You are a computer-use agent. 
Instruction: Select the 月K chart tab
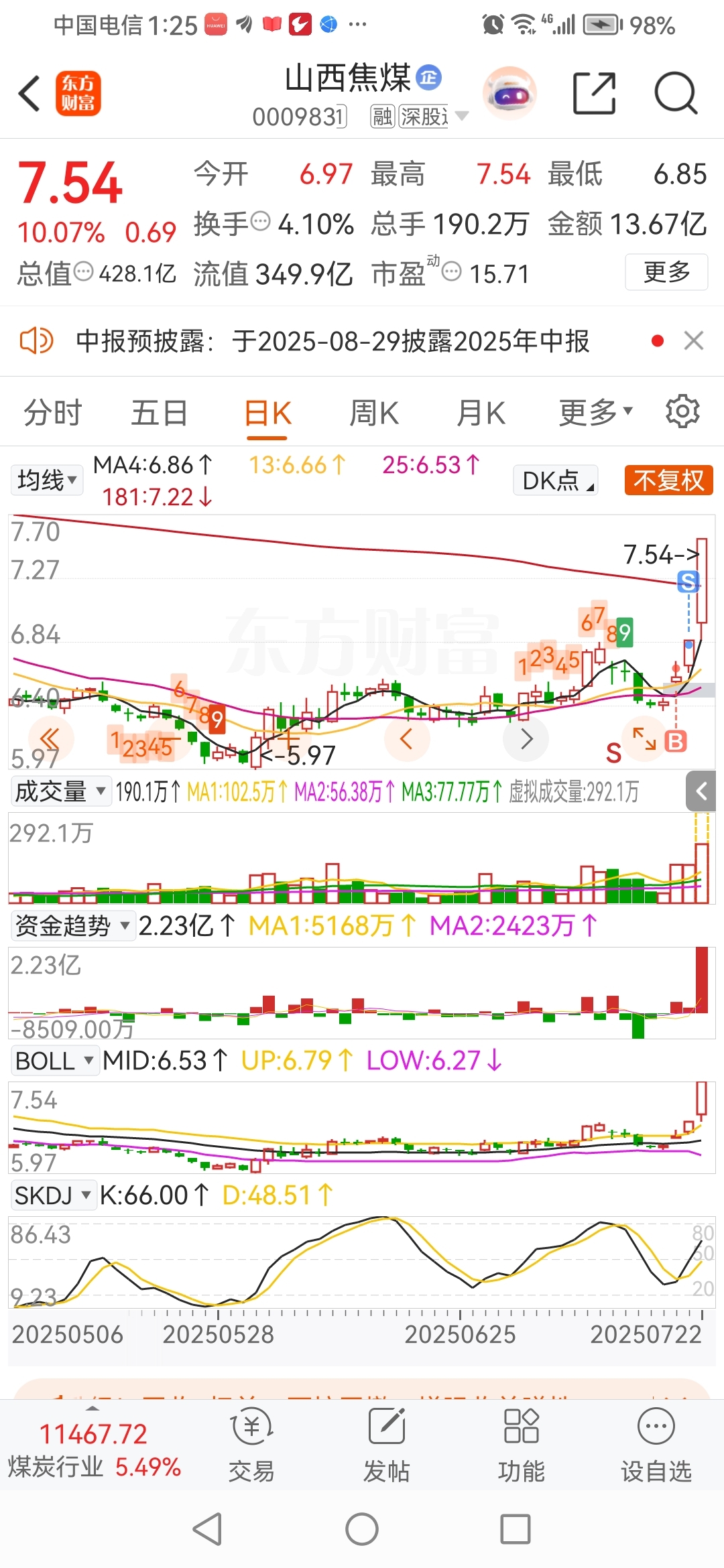tap(481, 413)
